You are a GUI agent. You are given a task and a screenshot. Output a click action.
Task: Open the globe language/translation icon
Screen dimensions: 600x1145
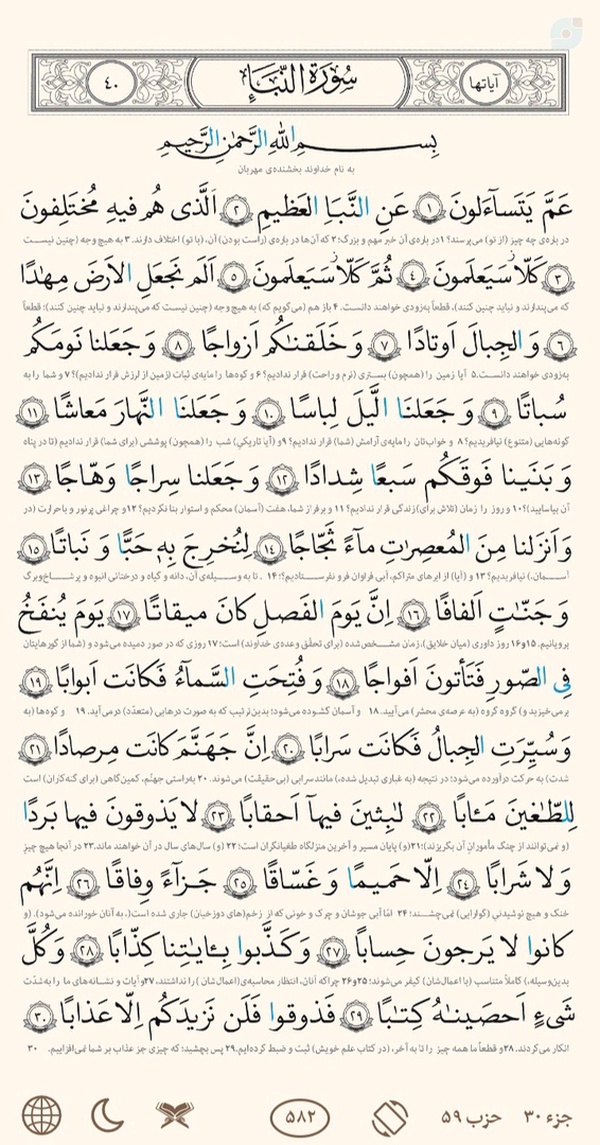tap(42, 1116)
